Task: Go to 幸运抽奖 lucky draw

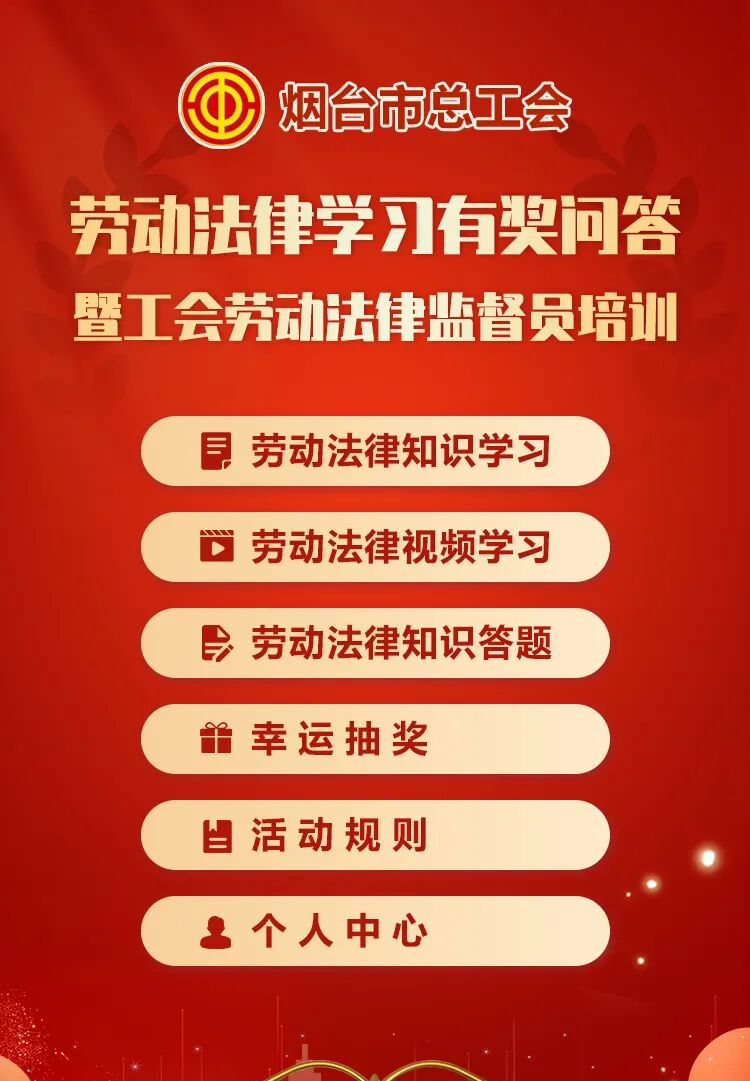Action: point(375,739)
